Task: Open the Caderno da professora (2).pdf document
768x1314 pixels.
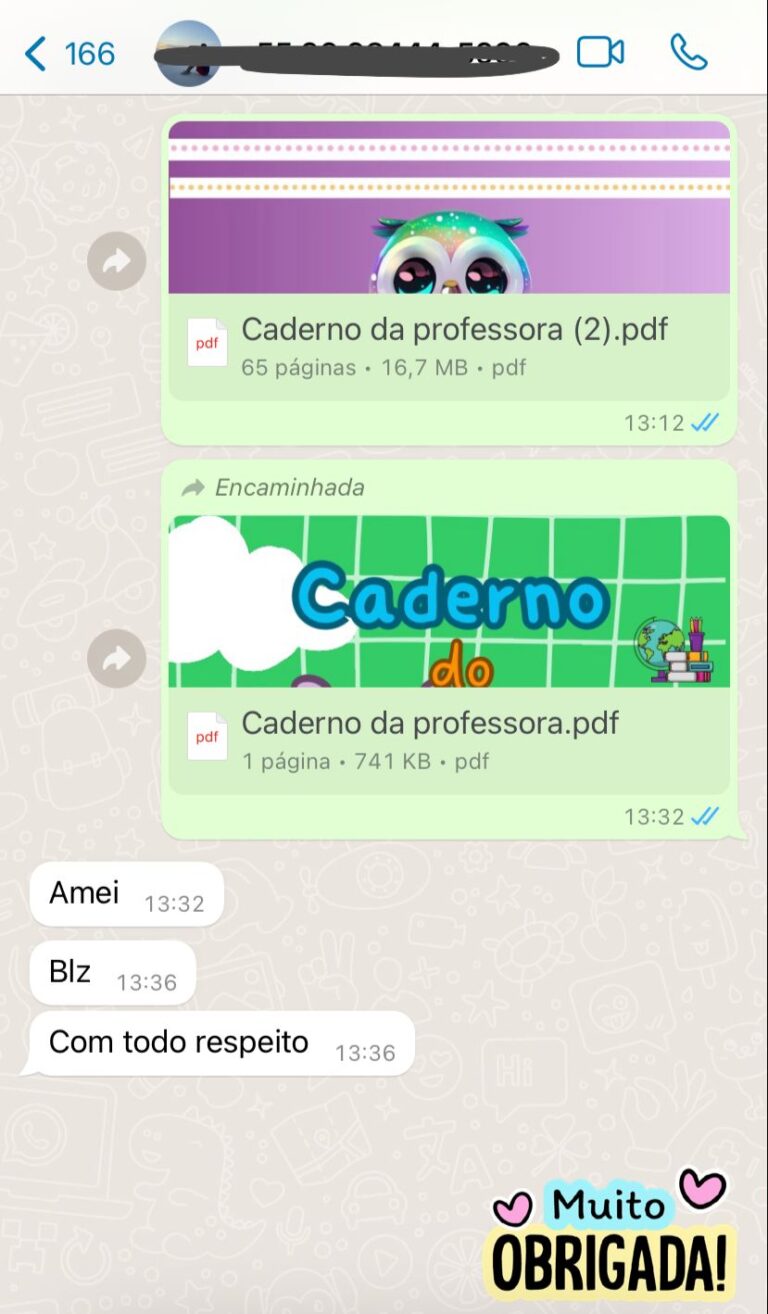Action: (448, 345)
